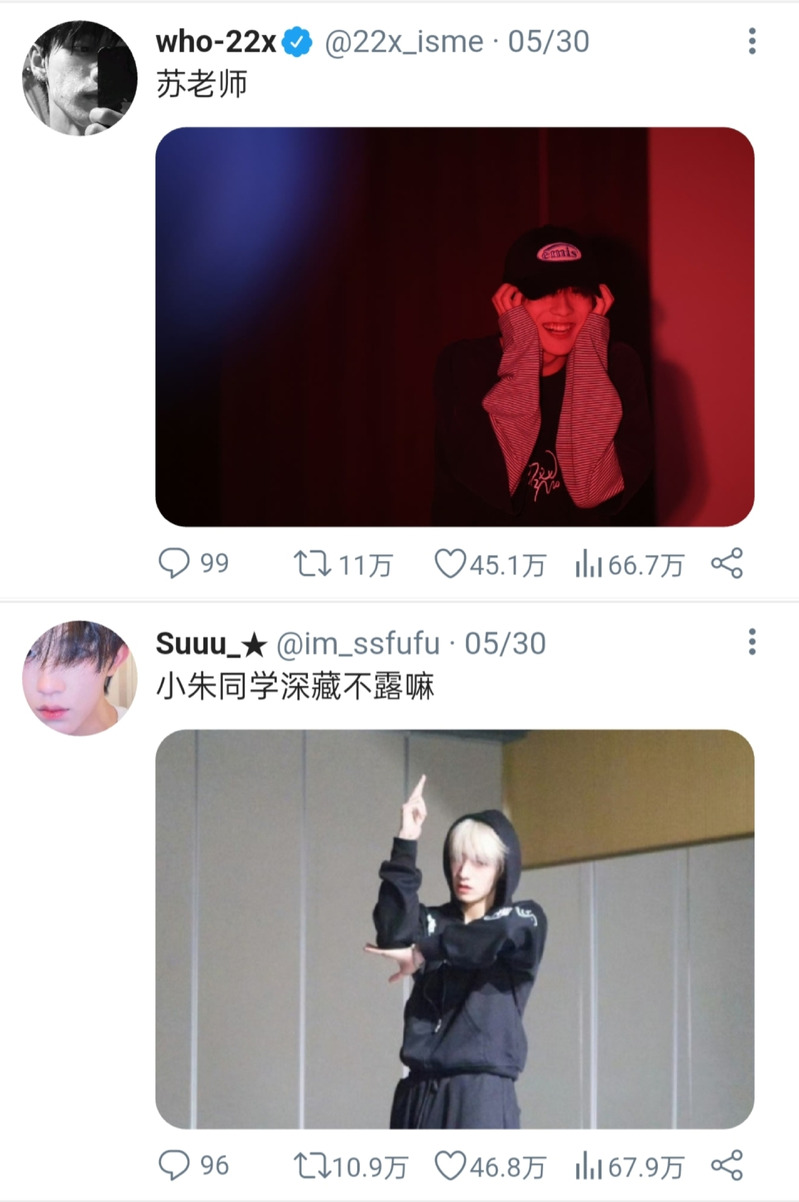Reply to Suuu_★'s post
799x1202 pixels.
pos(175,1165)
